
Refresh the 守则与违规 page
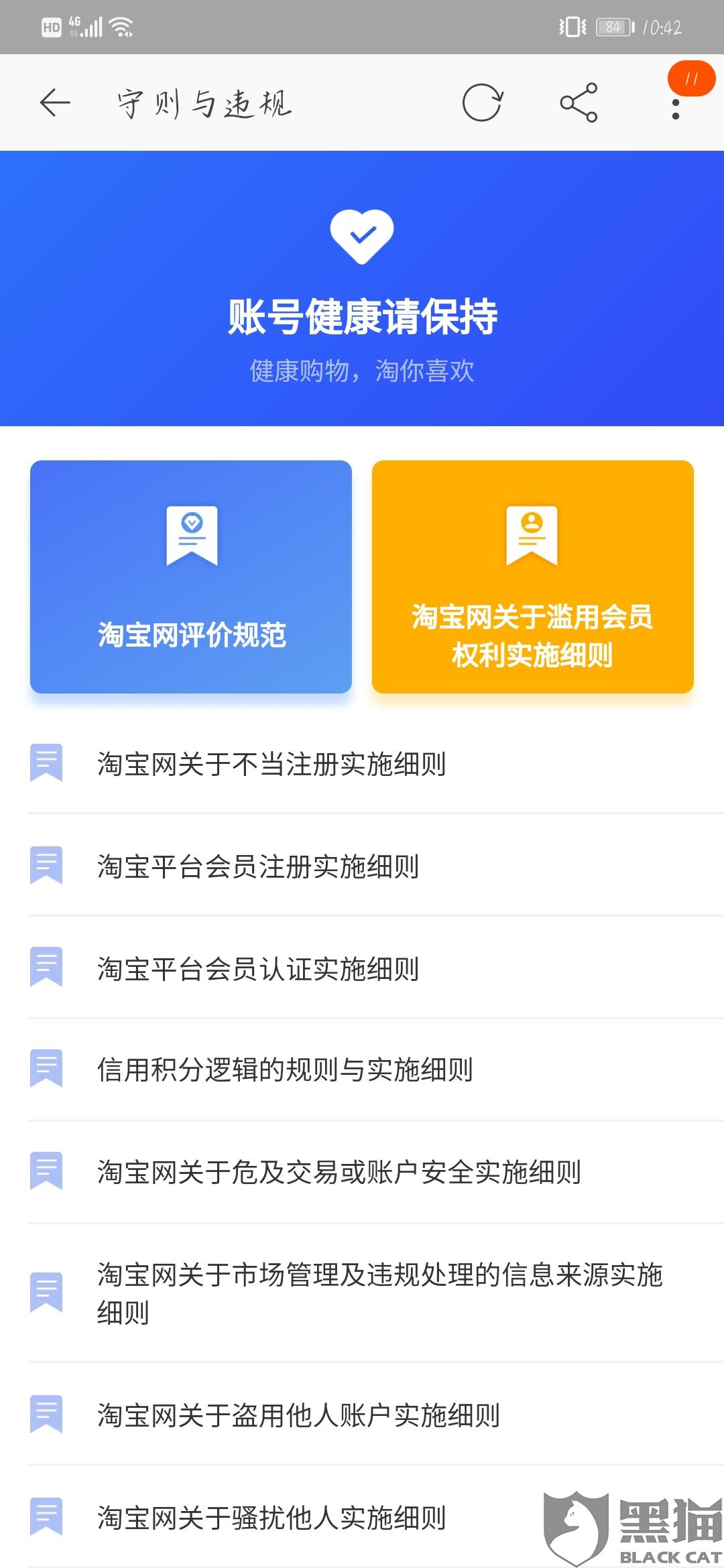coord(482,103)
